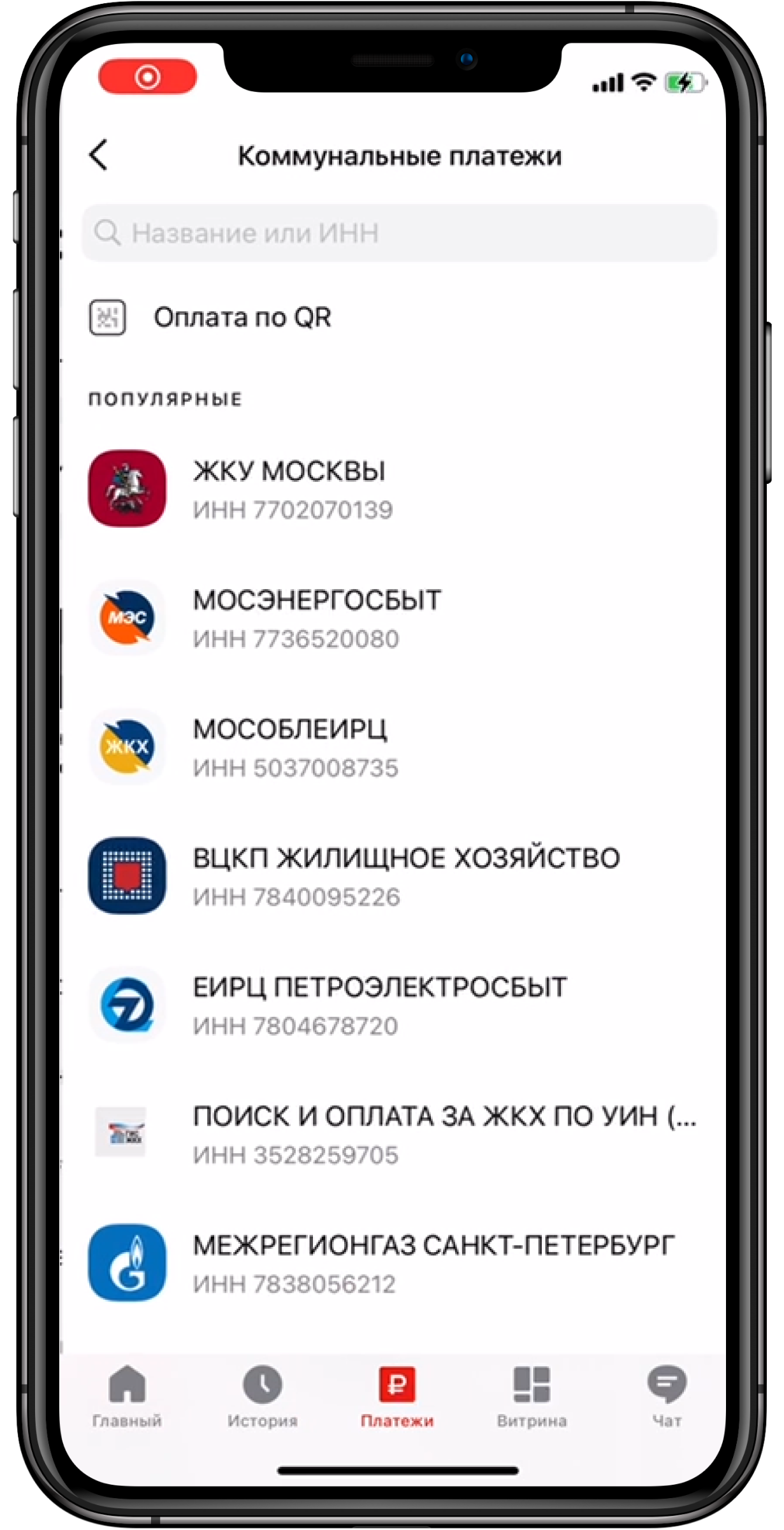This screenshot has width=784, height=1530.
Task: Go back using the back arrow
Action: (99, 155)
